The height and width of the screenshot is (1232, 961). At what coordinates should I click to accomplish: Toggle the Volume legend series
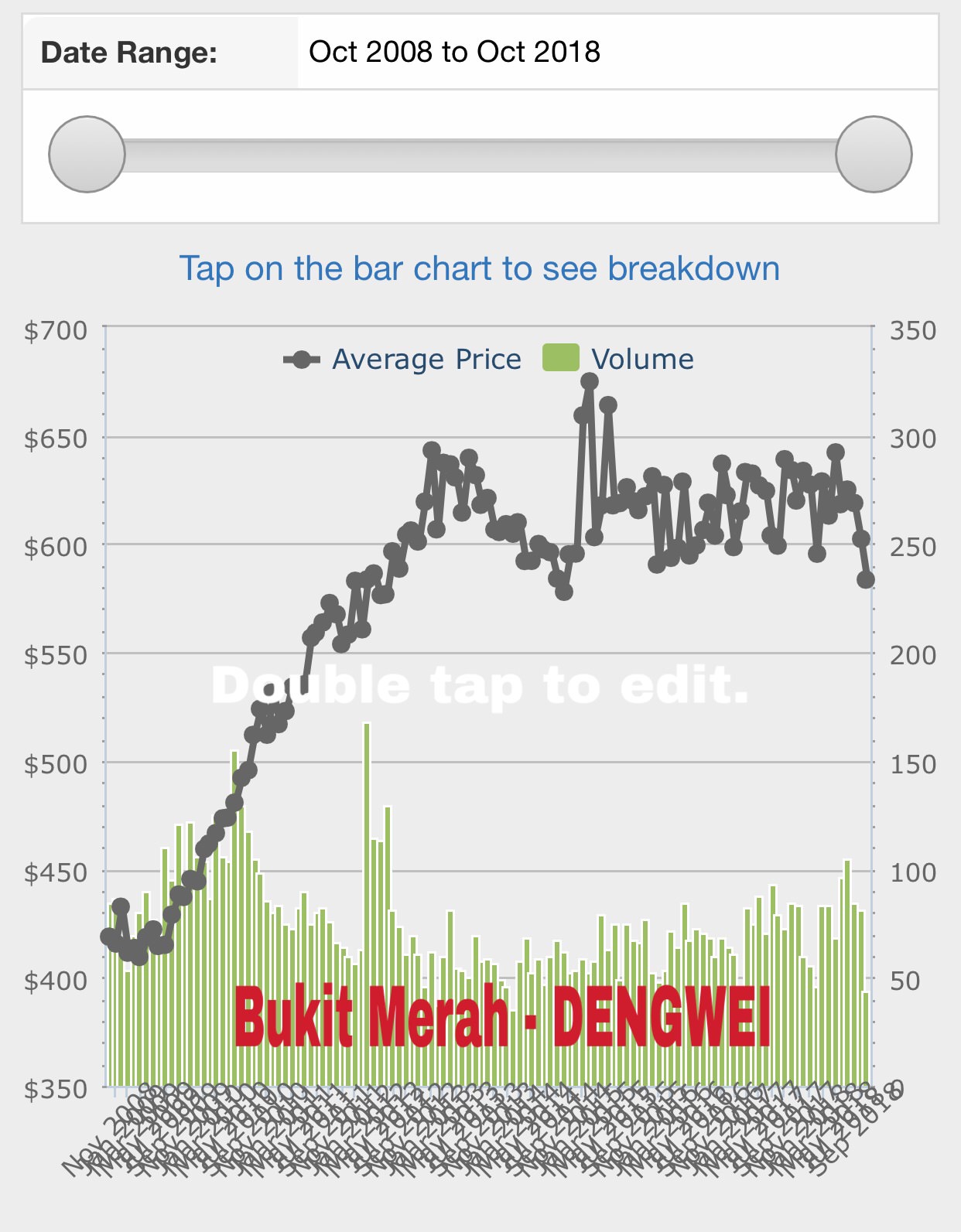point(618,359)
